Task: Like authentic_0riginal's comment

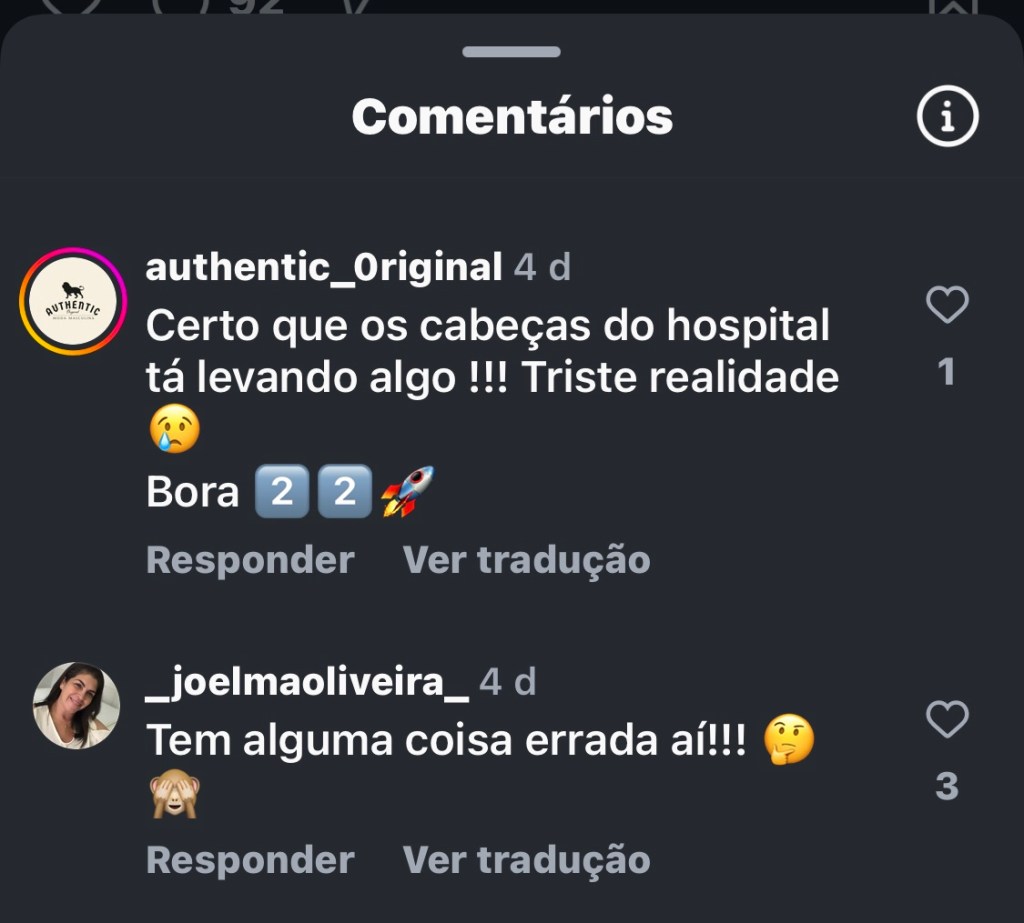Action: pos(946,305)
